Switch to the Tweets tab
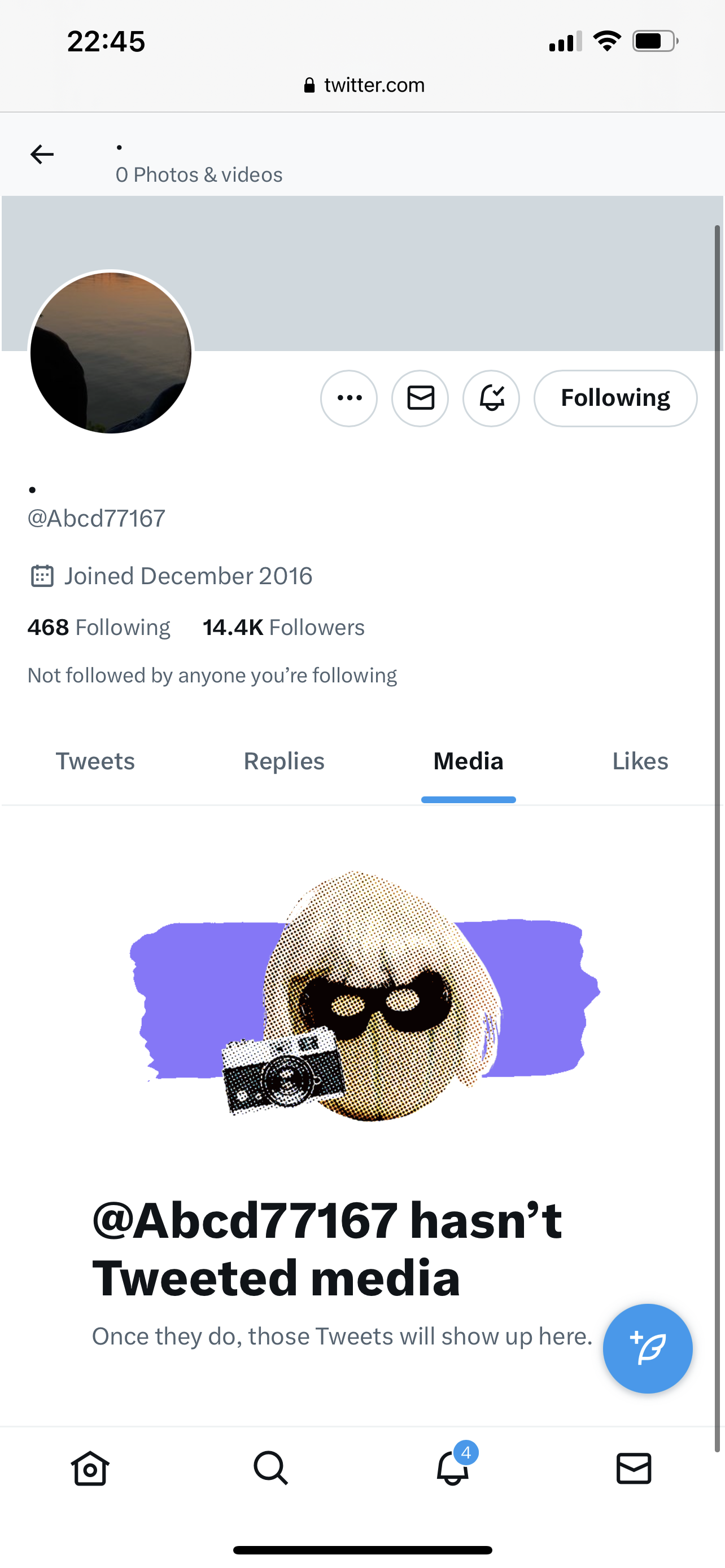This screenshot has width=725, height=1568. [x=95, y=761]
